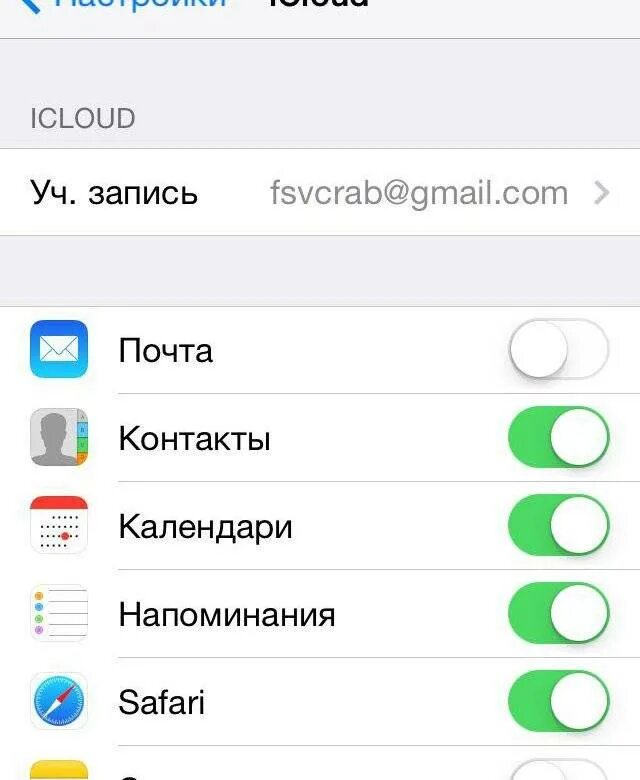Toggle the Safari switch off
Screen dimensions: 640x780
click(x=558, y=701)
